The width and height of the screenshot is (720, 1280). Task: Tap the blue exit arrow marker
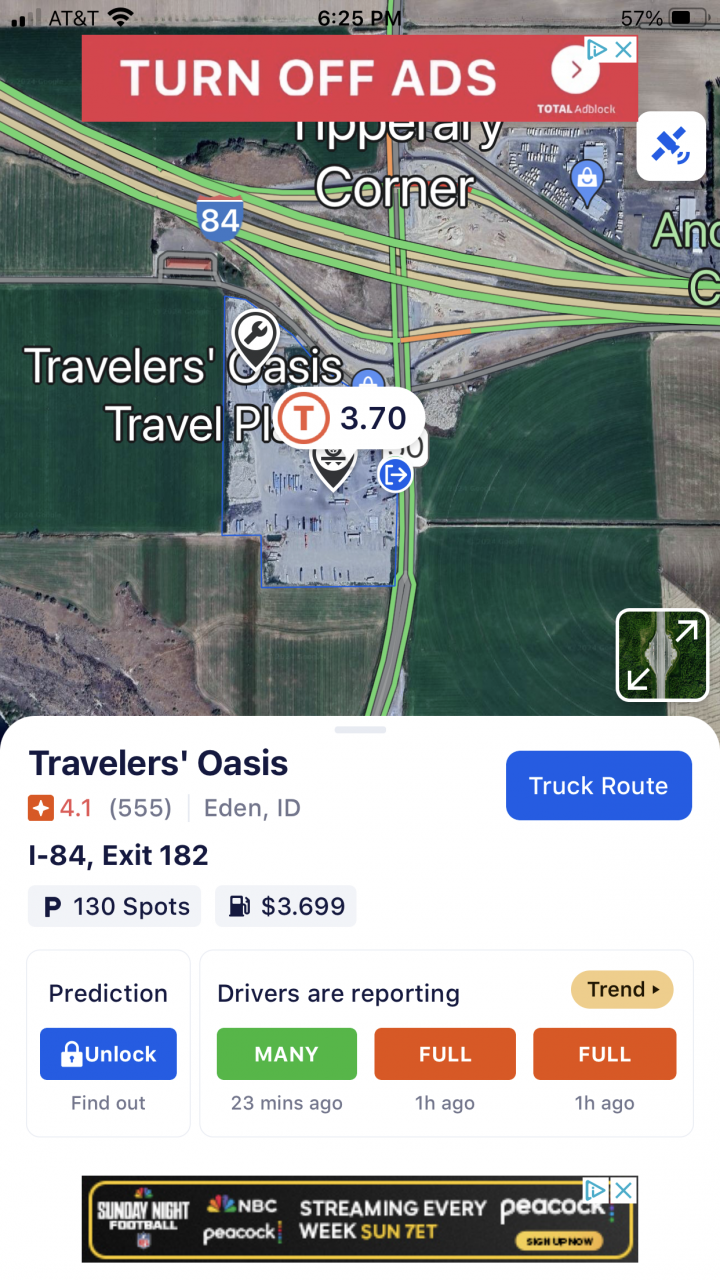(x=396, y=475)
